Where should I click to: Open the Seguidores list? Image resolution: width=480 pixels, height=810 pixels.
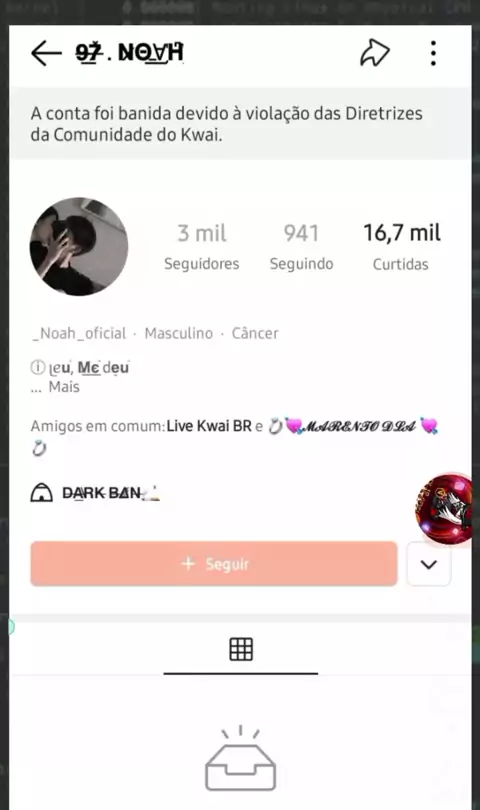point(202,247)
